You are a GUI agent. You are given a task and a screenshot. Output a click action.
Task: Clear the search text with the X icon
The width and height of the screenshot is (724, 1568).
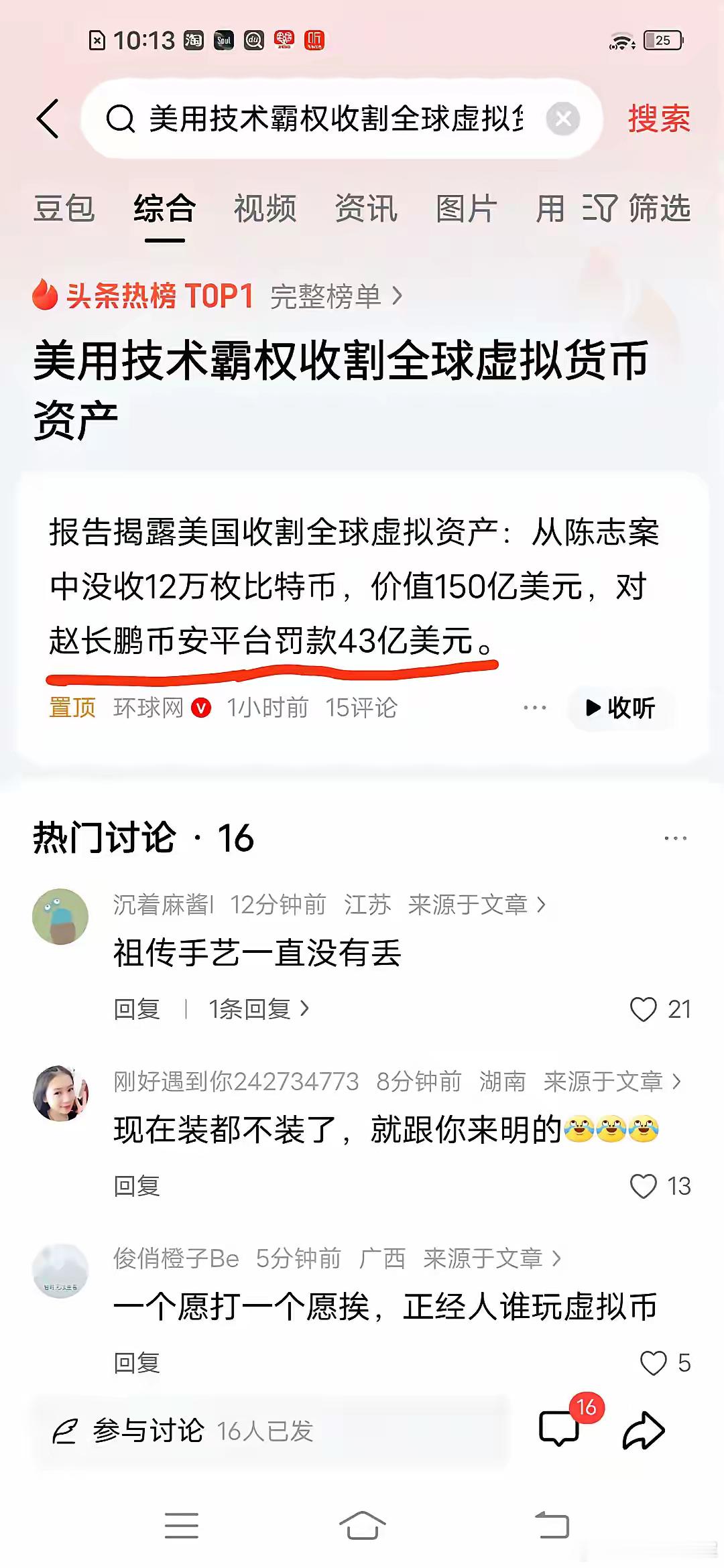563,117
